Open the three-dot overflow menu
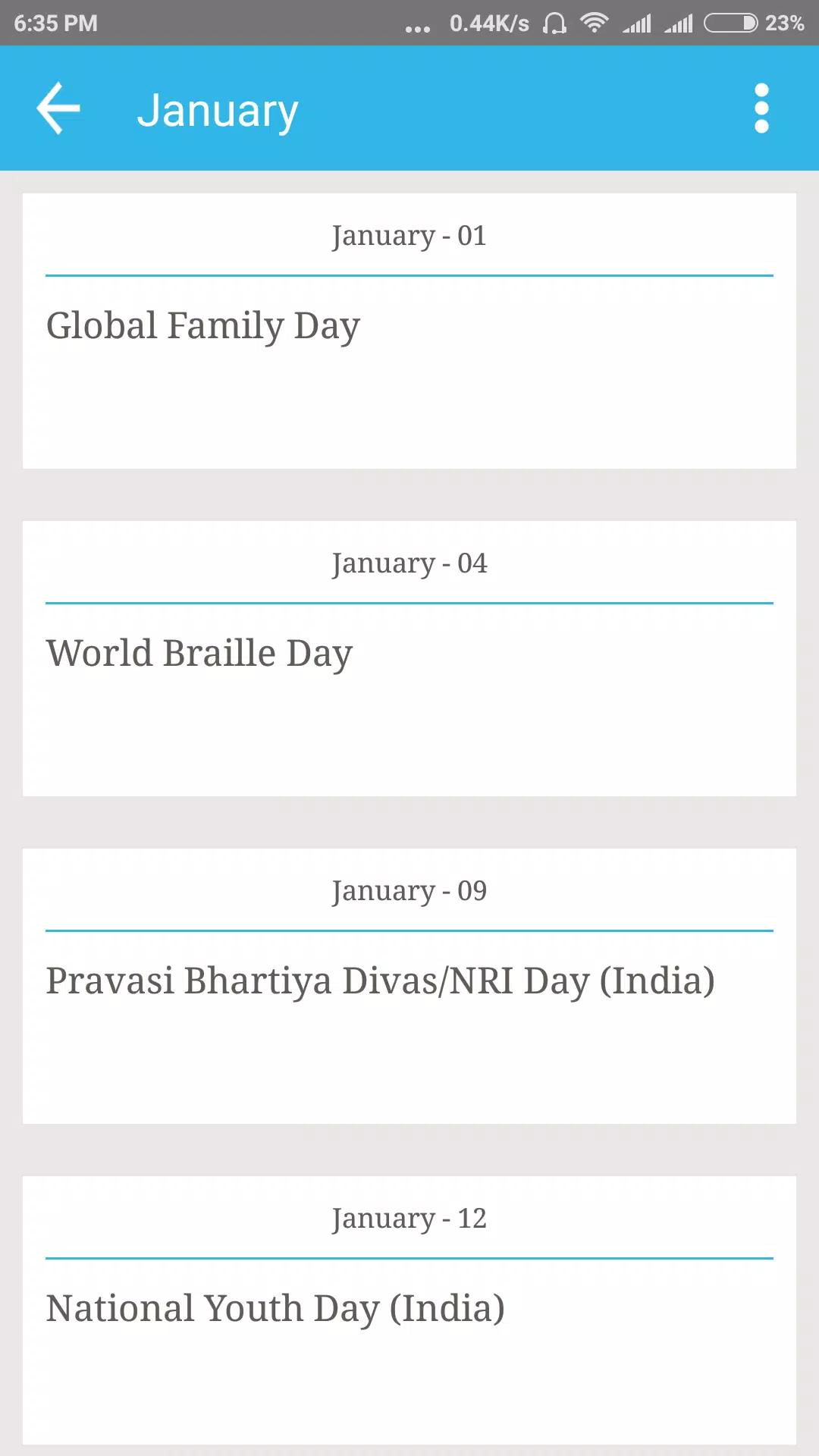 point(761,108)
